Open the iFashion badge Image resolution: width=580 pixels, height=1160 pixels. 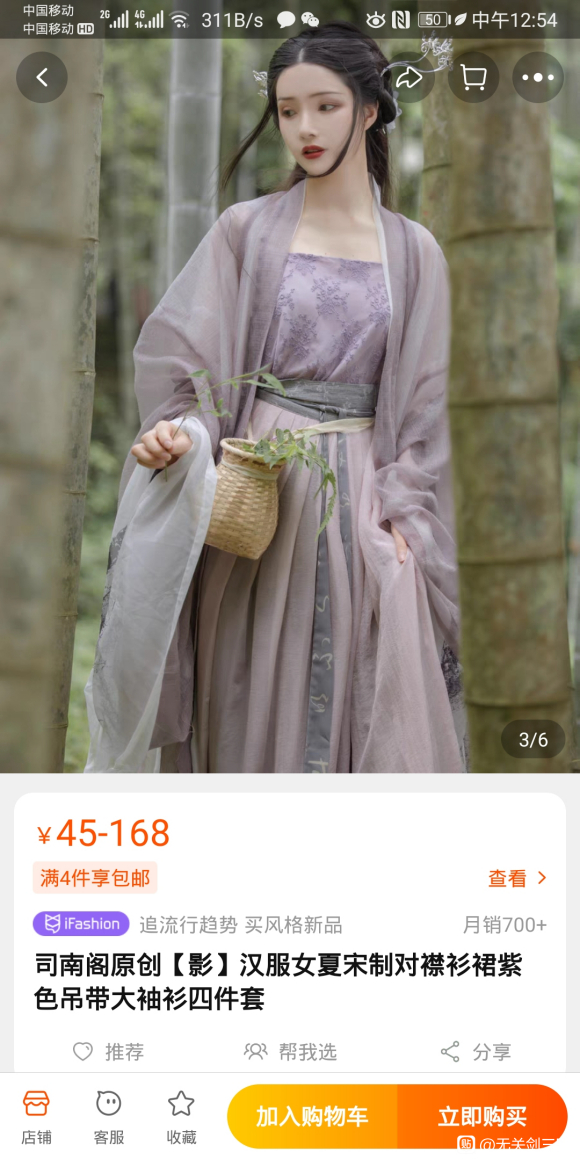pos(81,924)
